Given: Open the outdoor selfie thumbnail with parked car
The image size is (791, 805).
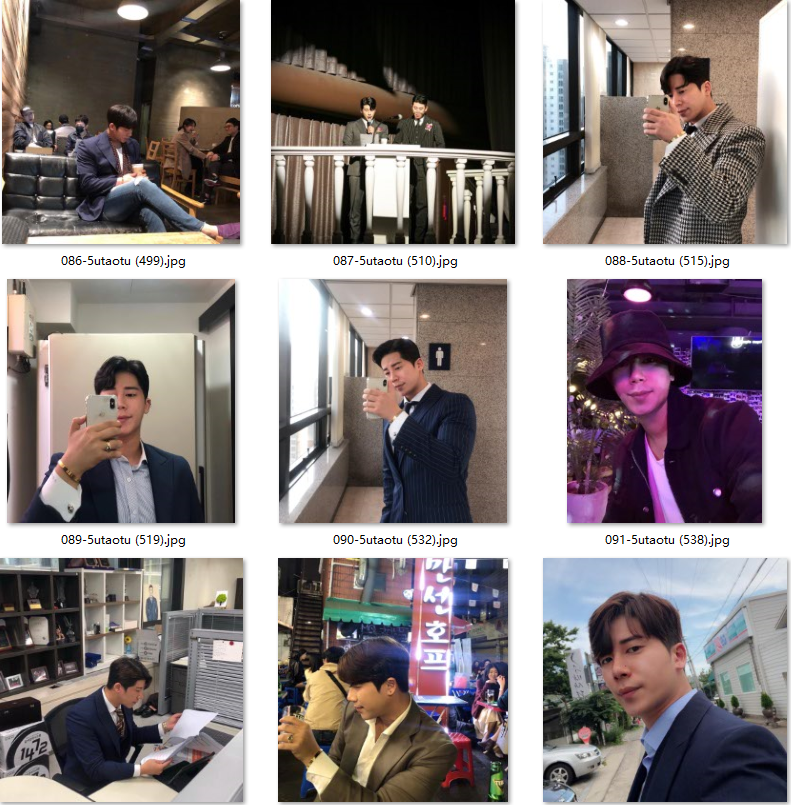Looking at the screenshot, I should [665, 680].
